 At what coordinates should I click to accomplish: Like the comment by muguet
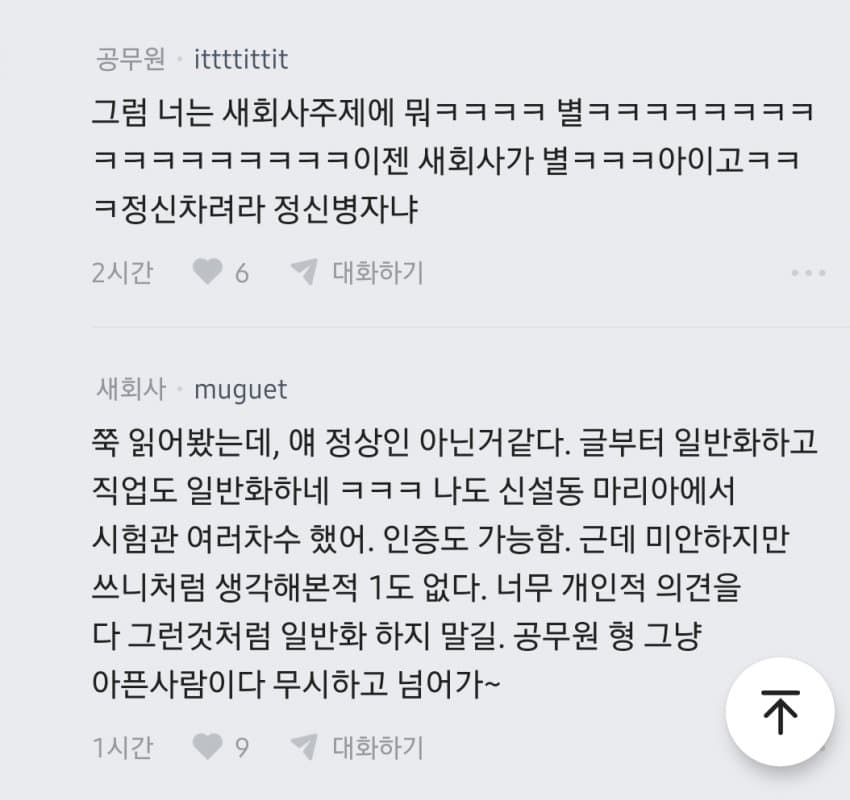click(207, 746)
